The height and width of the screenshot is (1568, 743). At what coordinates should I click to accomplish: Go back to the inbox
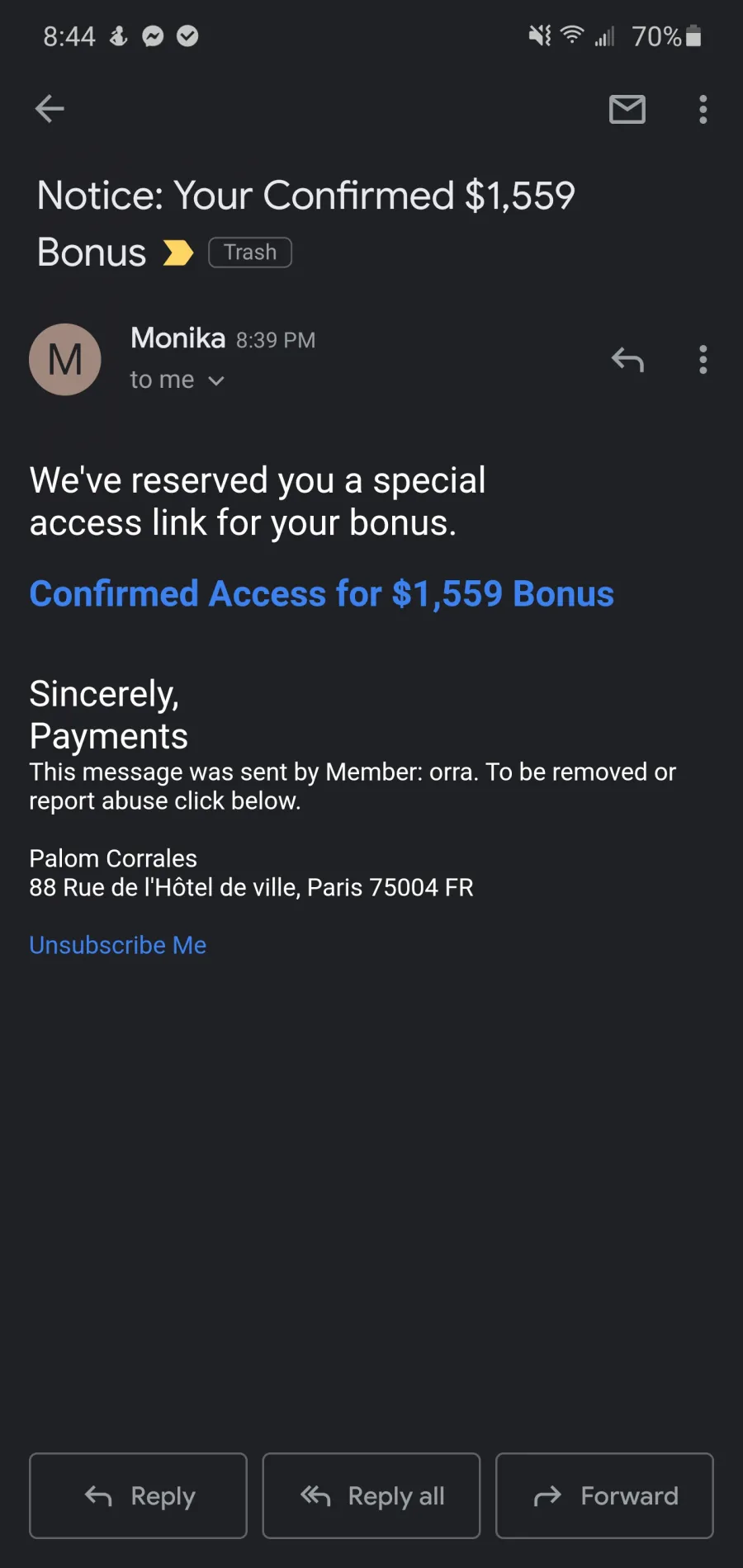[50, 108]
